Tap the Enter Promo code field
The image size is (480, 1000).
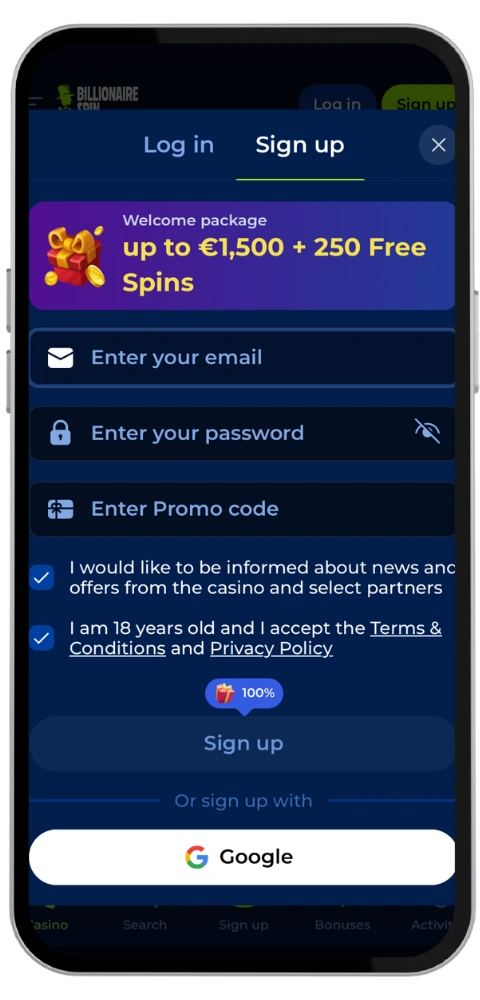tap(242, 509)
